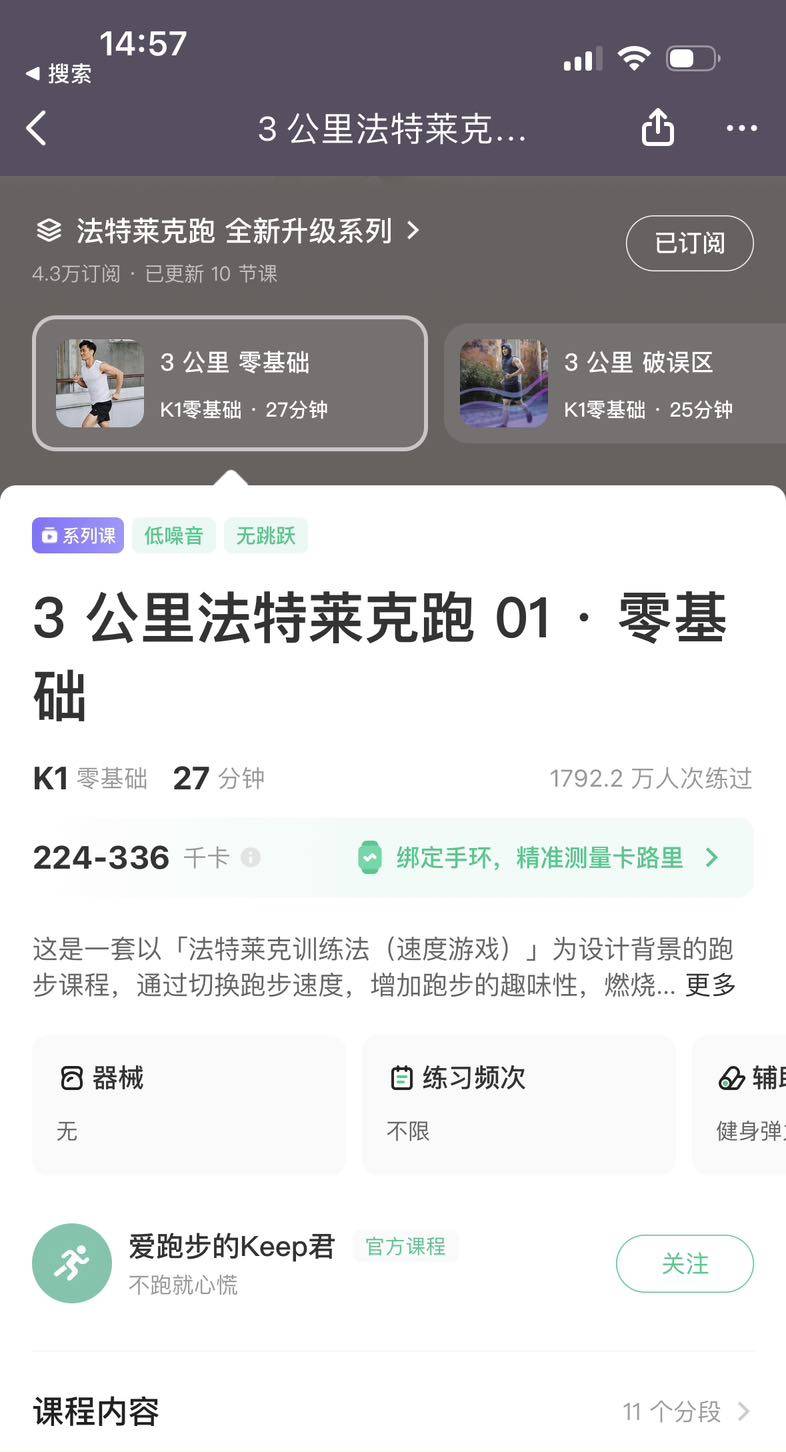The image size is (786, 1452).
Task: Follow 爱跑步的Keep君 with 关注
Action: pos(684,1264)
